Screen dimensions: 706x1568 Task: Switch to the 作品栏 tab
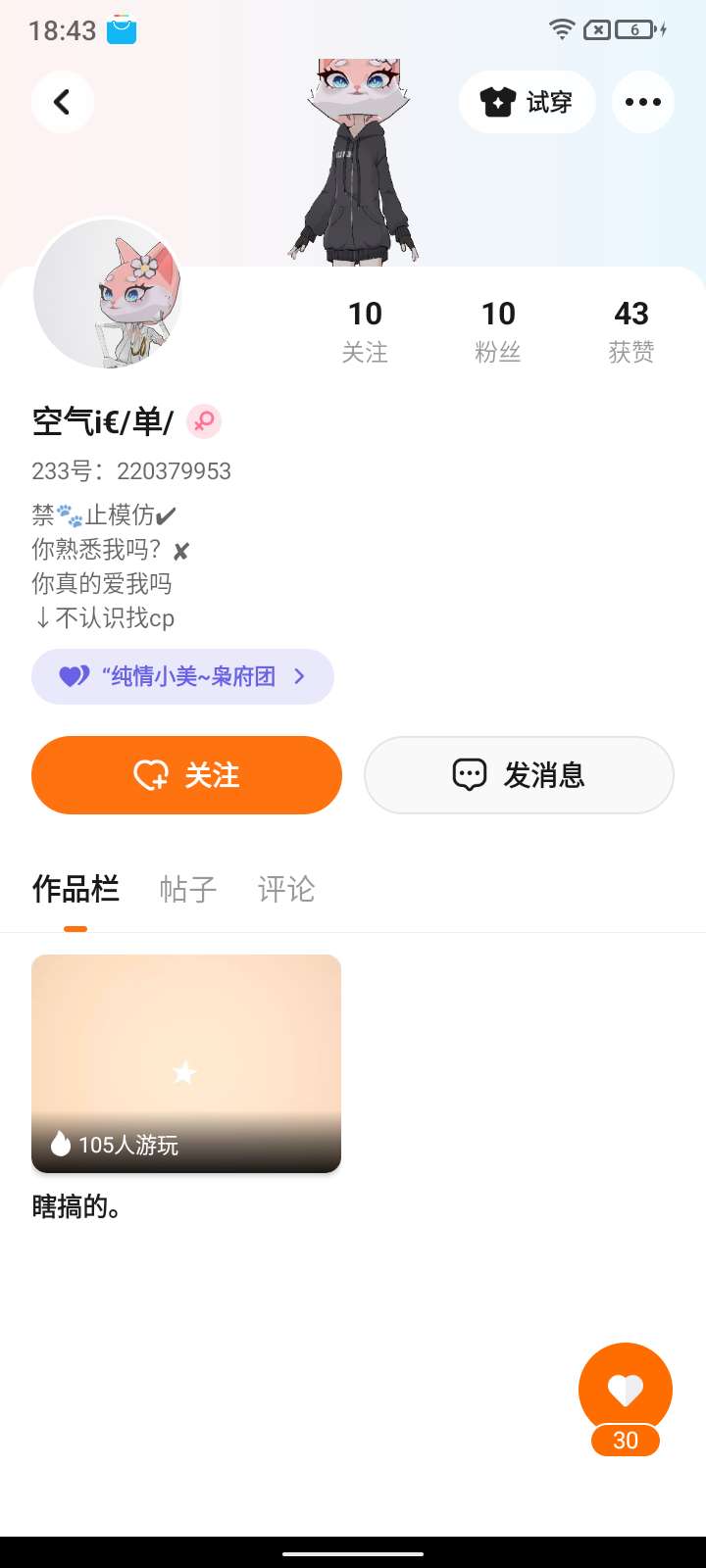coord(76,890)
